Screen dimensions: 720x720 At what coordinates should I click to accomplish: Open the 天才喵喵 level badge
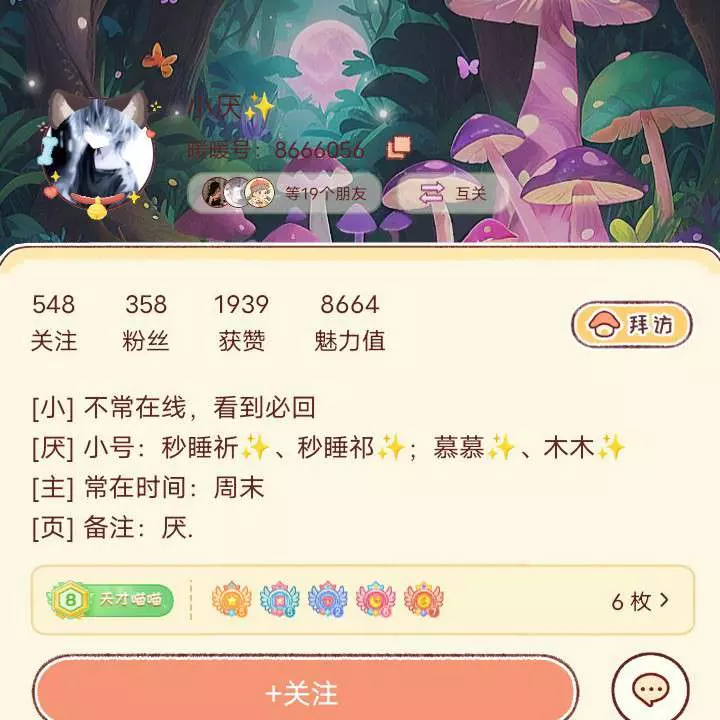coord(111,600)
